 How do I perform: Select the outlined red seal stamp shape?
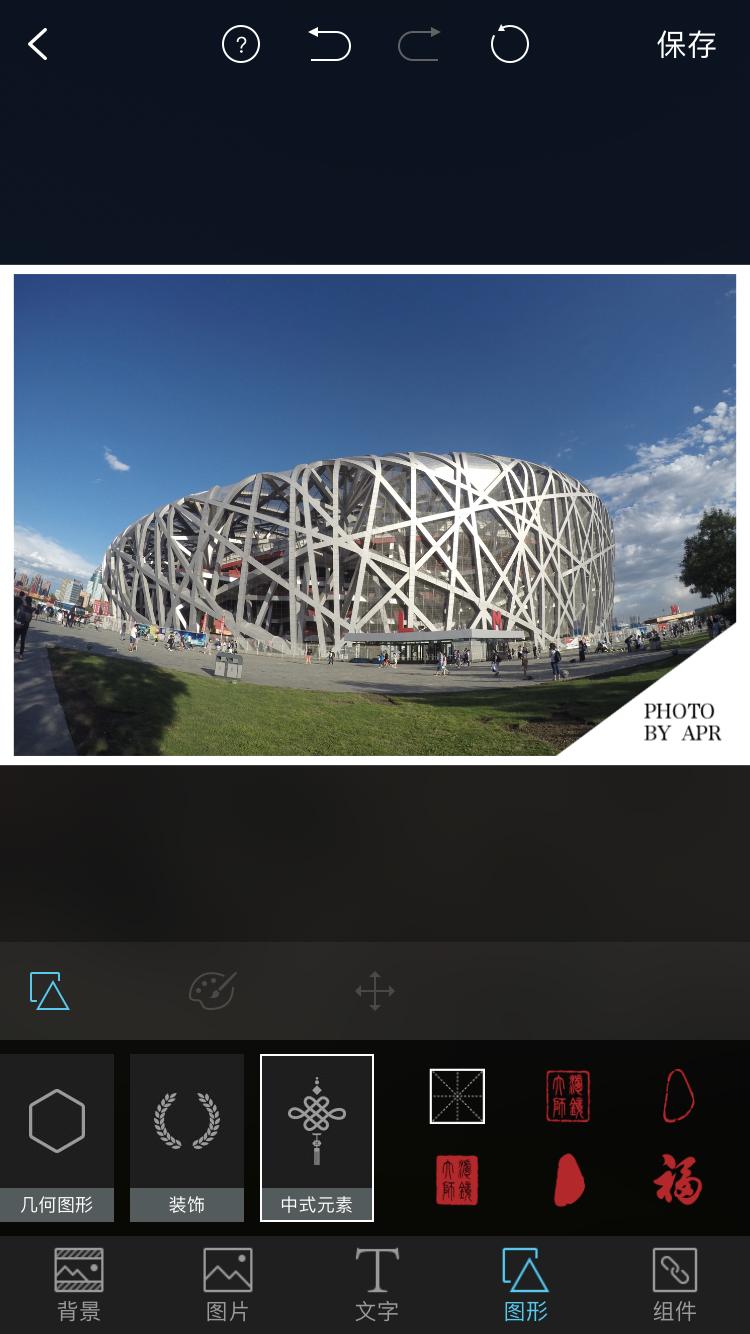pos(567,1096)
